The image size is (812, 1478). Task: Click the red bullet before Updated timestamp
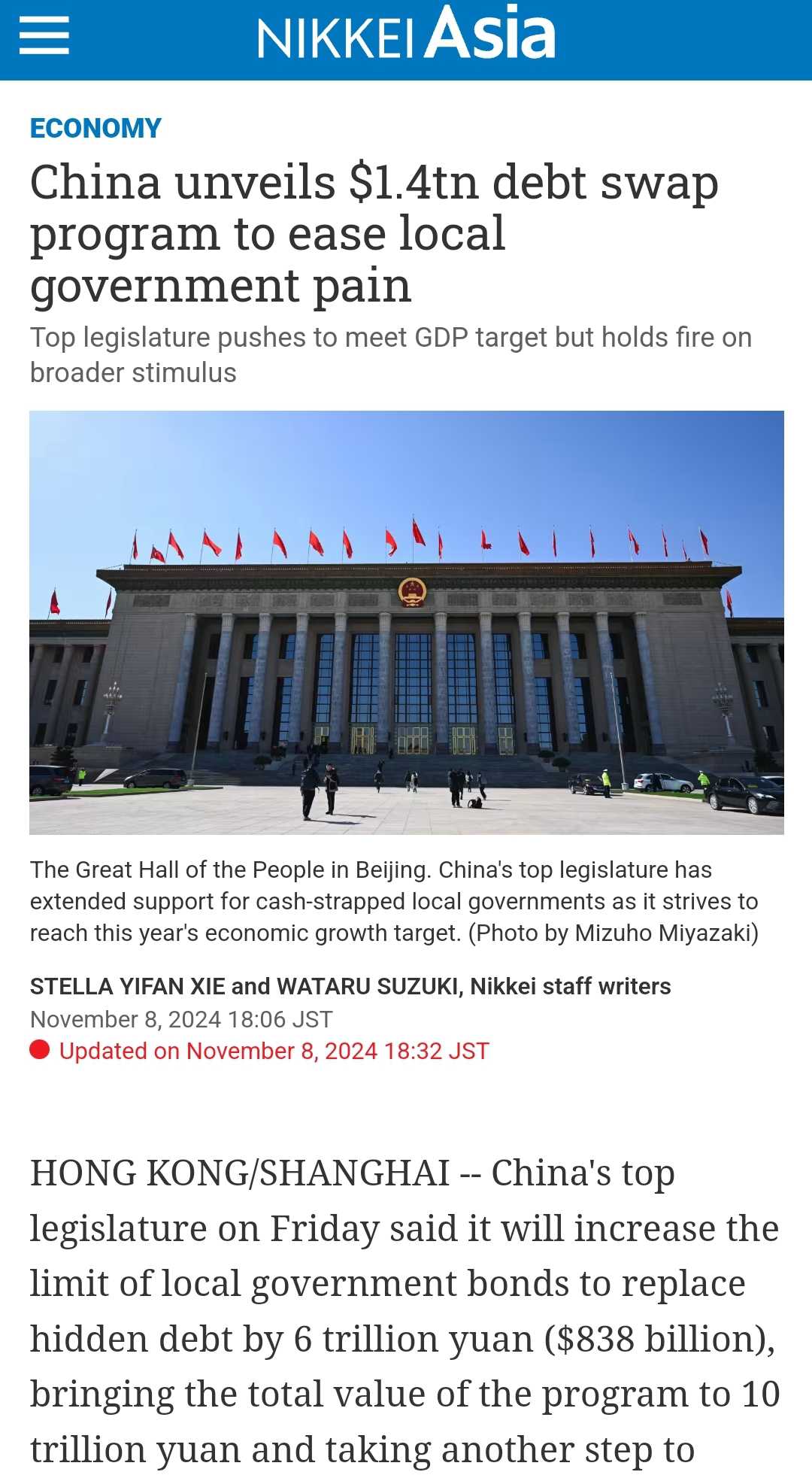click(x=39, y=1050)
